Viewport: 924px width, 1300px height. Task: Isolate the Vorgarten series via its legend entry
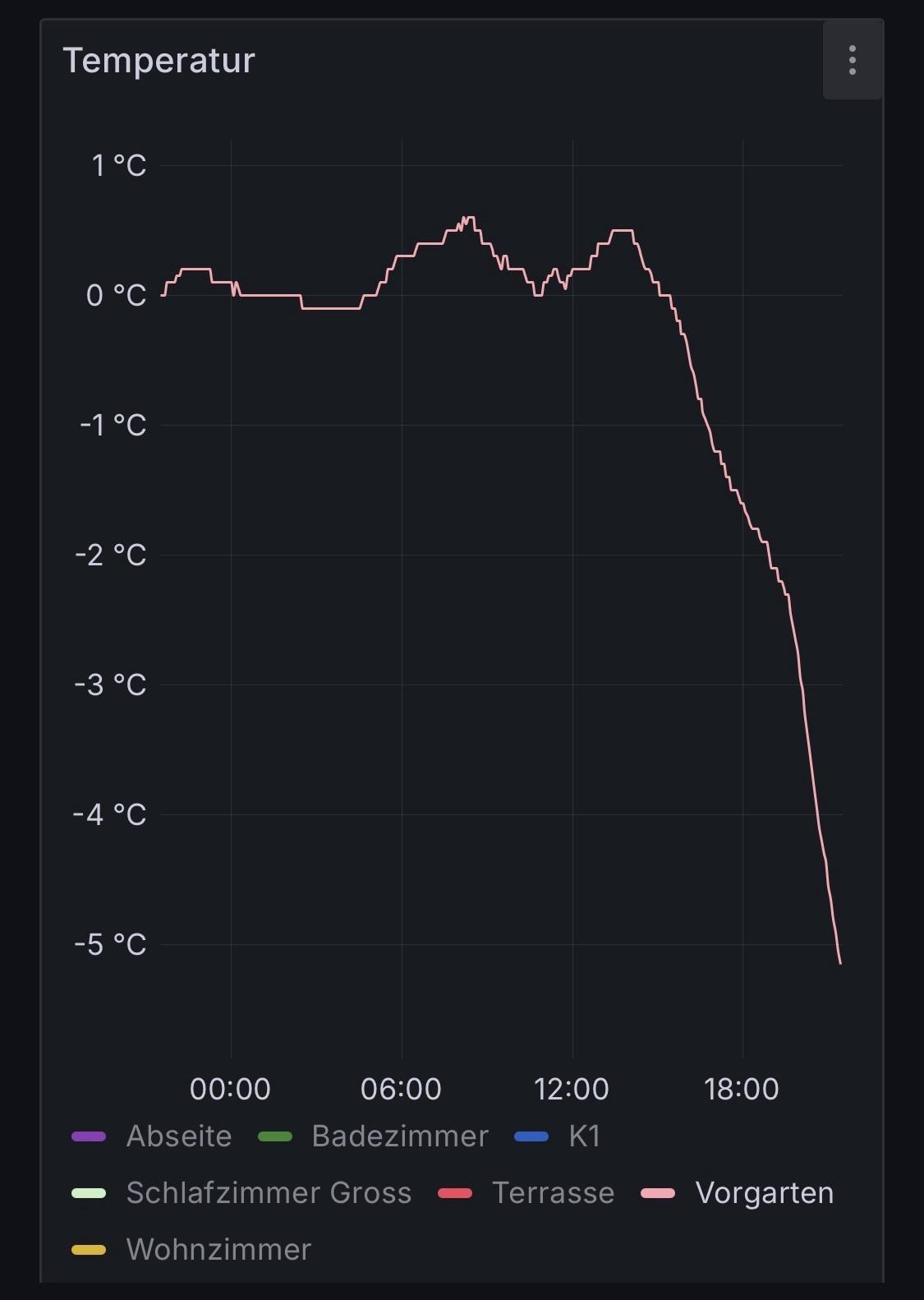click(x=763, y=1193)
